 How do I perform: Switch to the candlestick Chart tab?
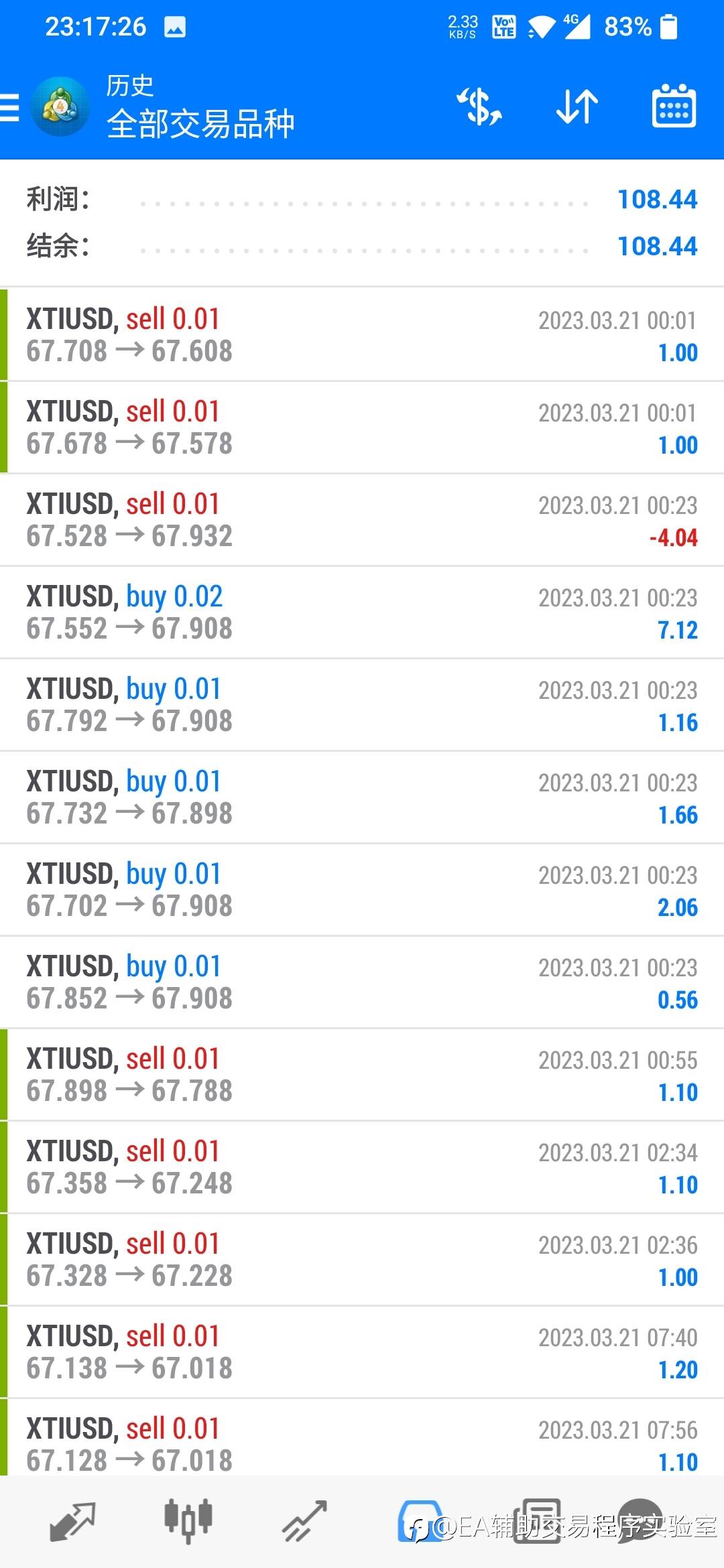[188, 1522]
